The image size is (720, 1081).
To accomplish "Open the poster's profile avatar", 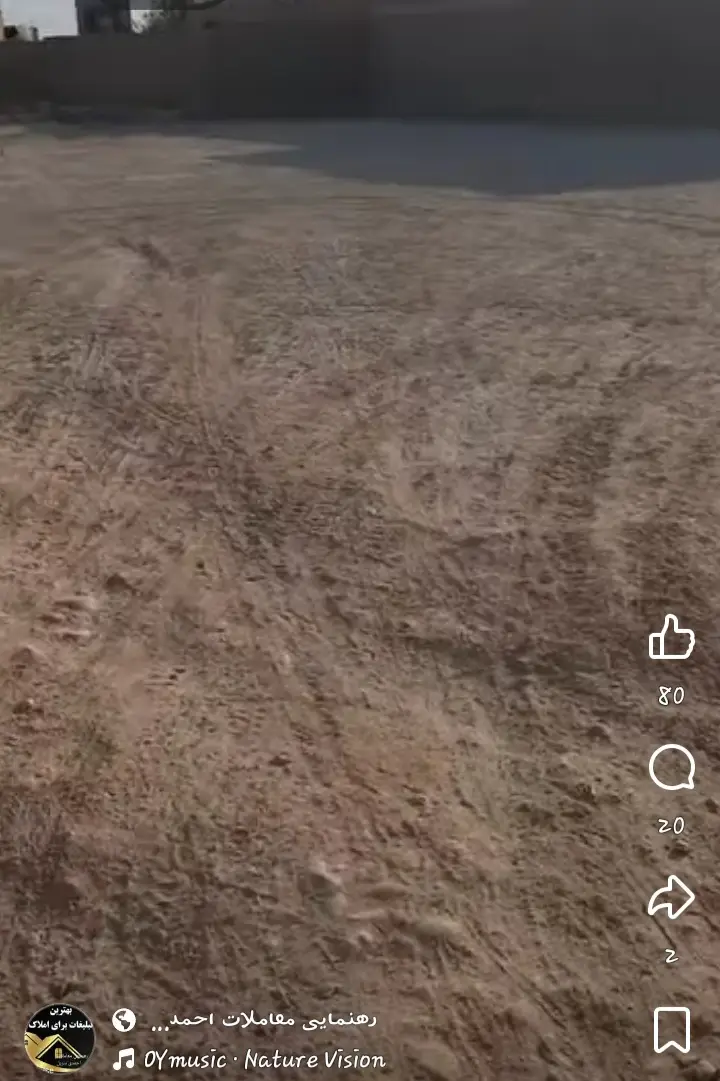I will tap(59, 1038).
